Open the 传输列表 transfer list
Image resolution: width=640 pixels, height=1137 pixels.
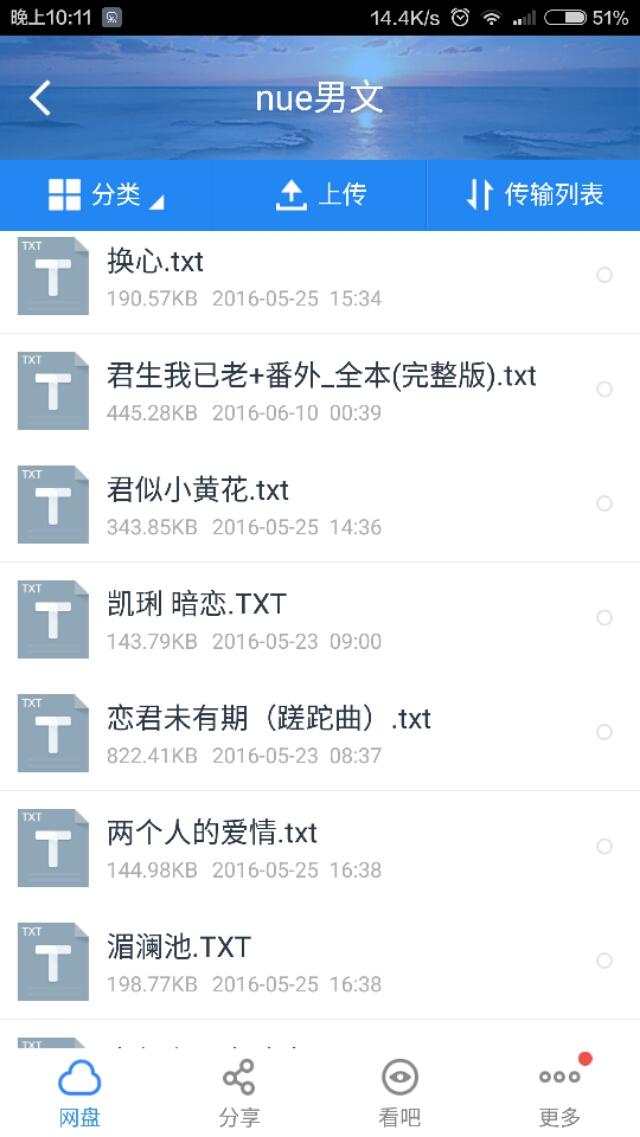[533, 194]
